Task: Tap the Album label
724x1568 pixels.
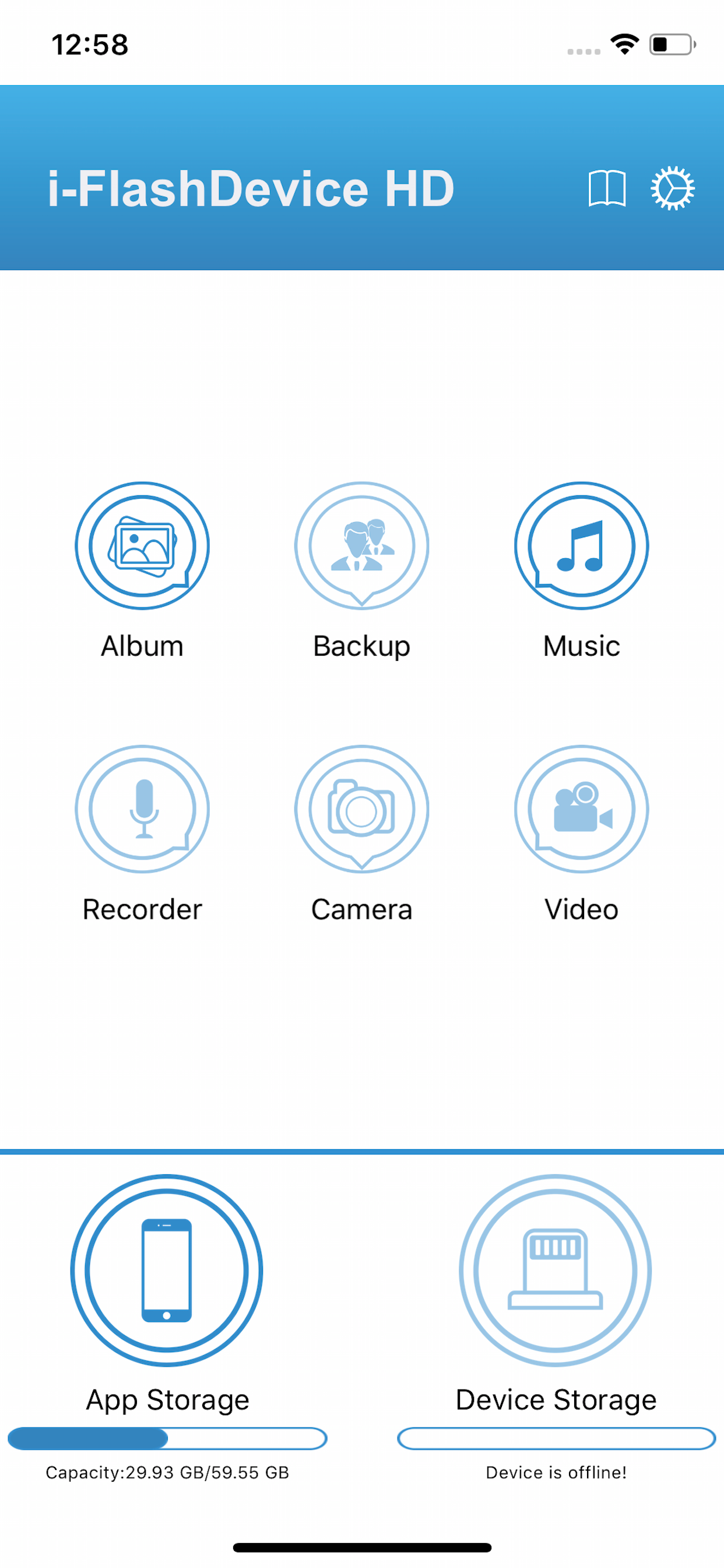Action: [142, 645]
